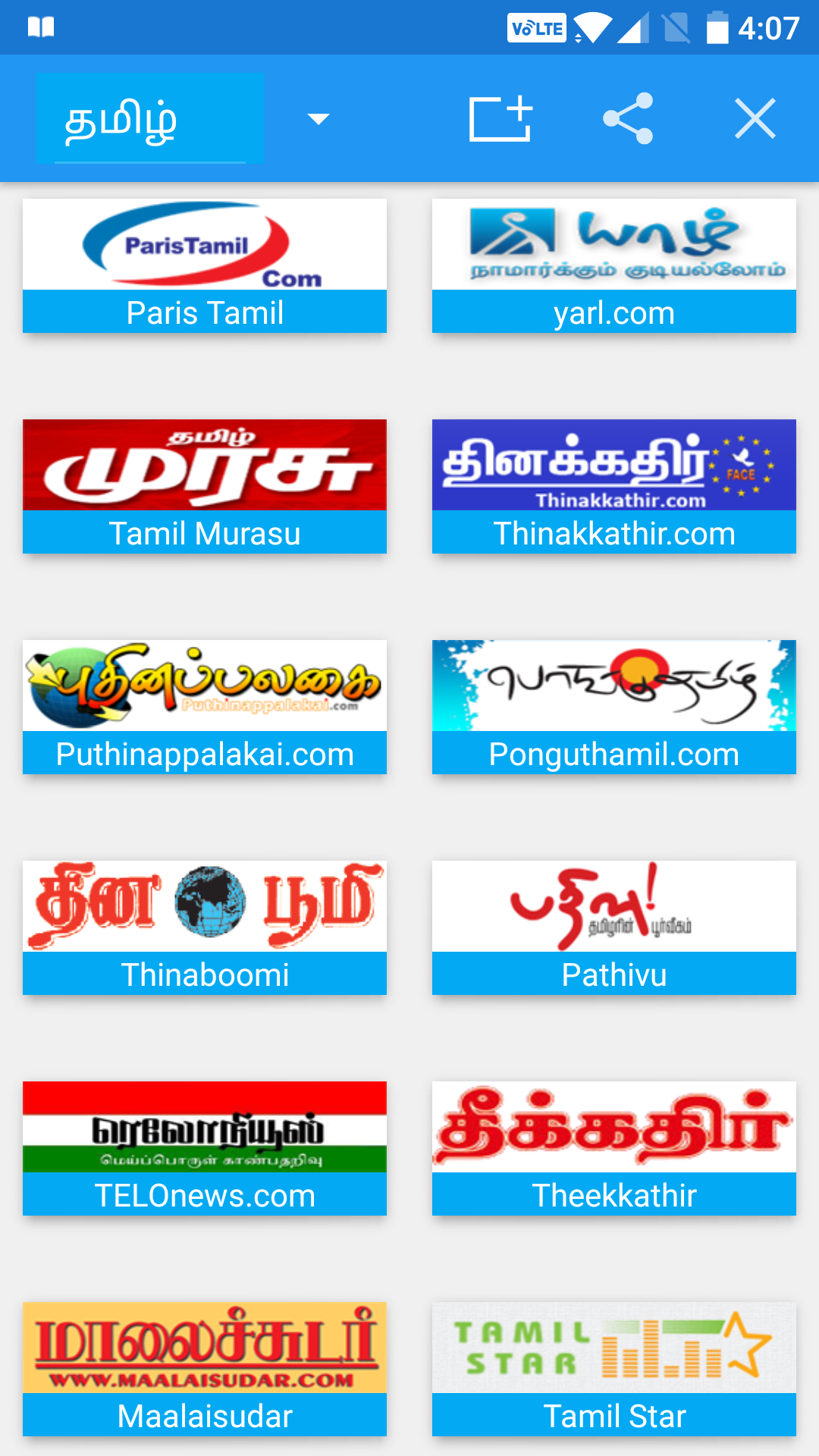The height and width of the screenshot is (1456, 819).
Task: Open the Maalaisudar tile
Action: click(x=205, y=1369)
